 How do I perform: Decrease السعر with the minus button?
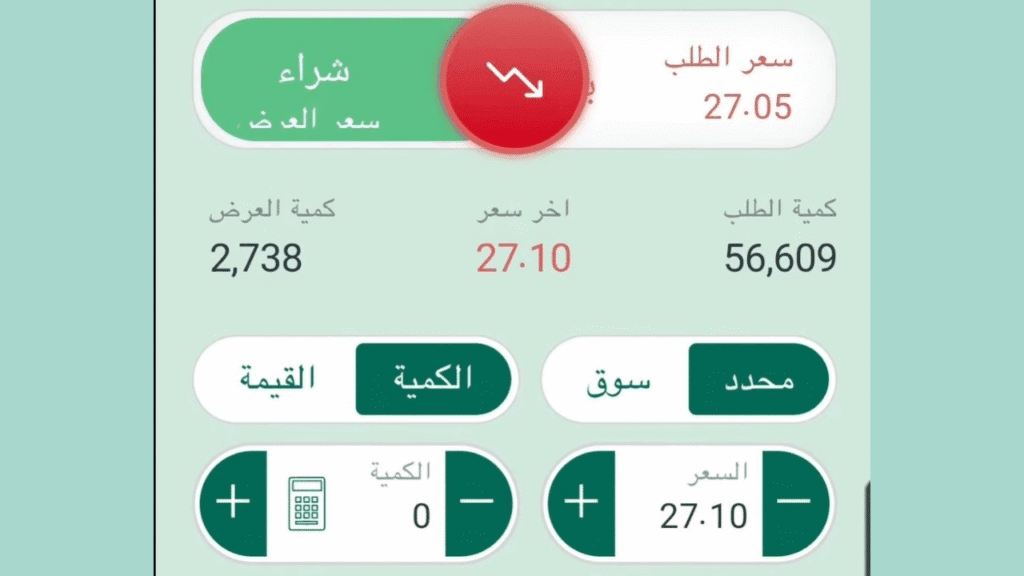[x=793, y=503]
